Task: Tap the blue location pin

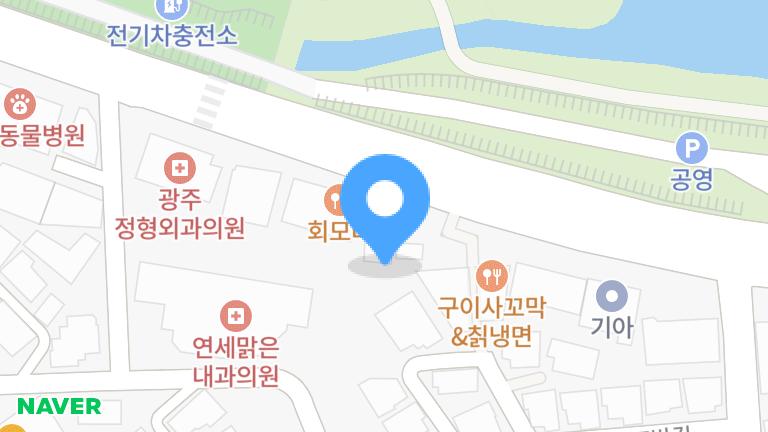Action: [x=385, y=202]
